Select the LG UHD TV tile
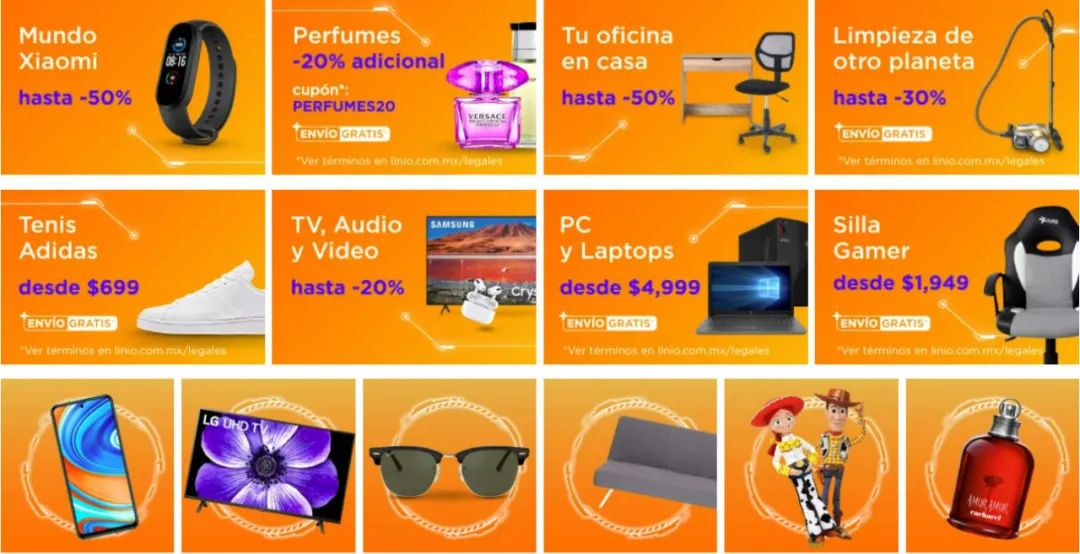 (x=268, y=466)
